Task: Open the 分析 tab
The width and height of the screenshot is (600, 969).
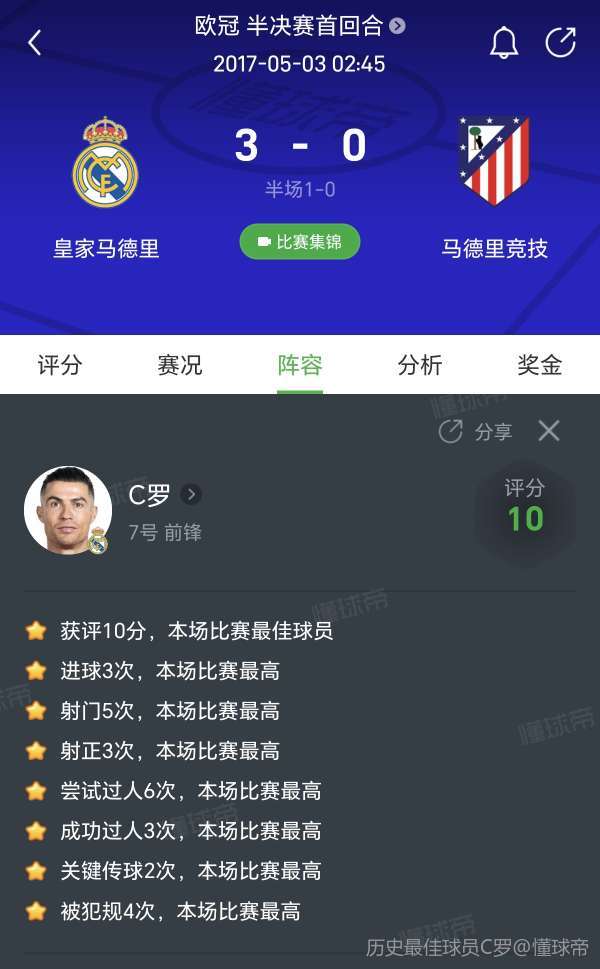Action: click(420, 365)
